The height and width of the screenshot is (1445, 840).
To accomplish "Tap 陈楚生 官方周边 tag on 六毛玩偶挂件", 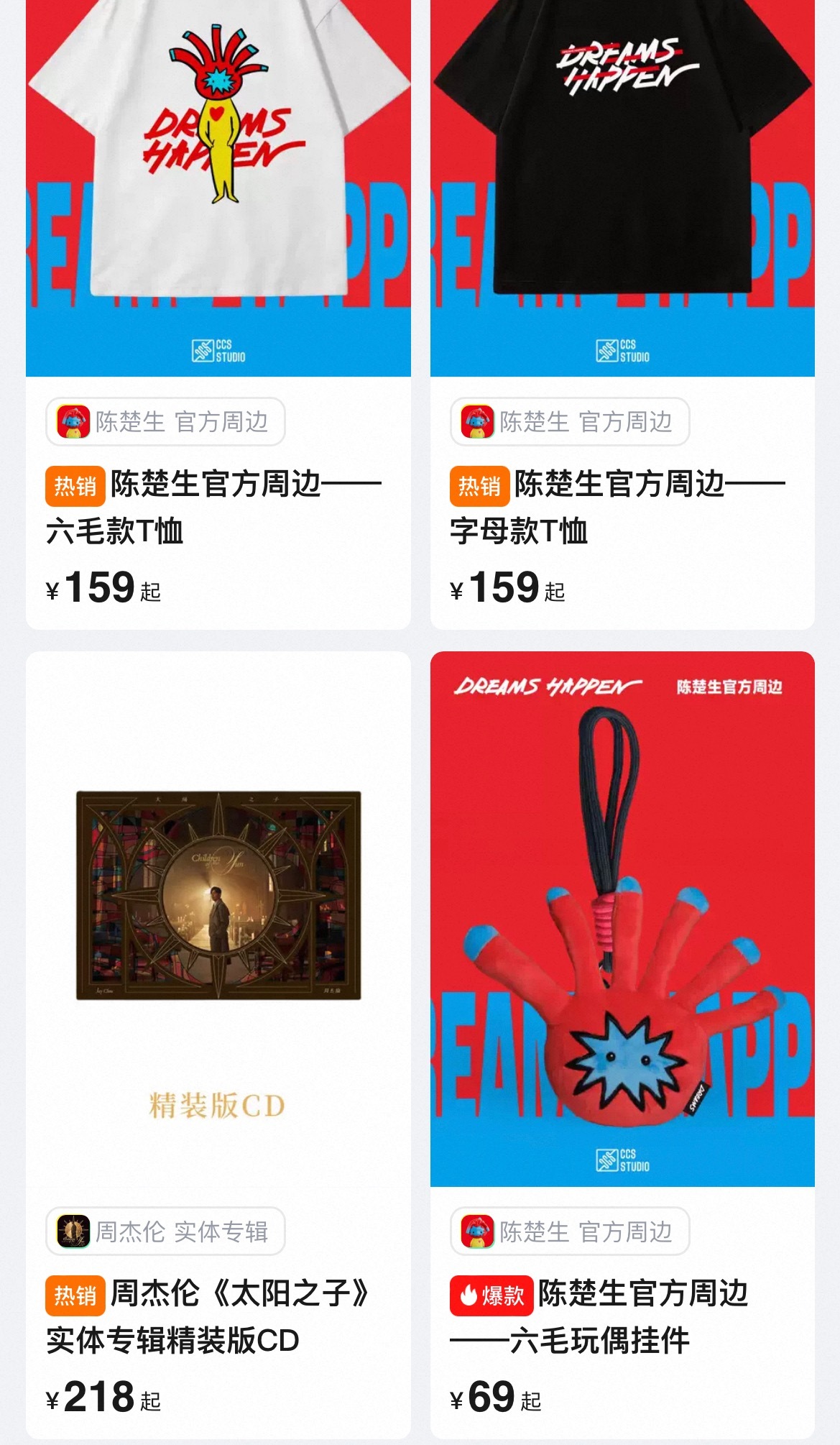I will pos(570,1231).
